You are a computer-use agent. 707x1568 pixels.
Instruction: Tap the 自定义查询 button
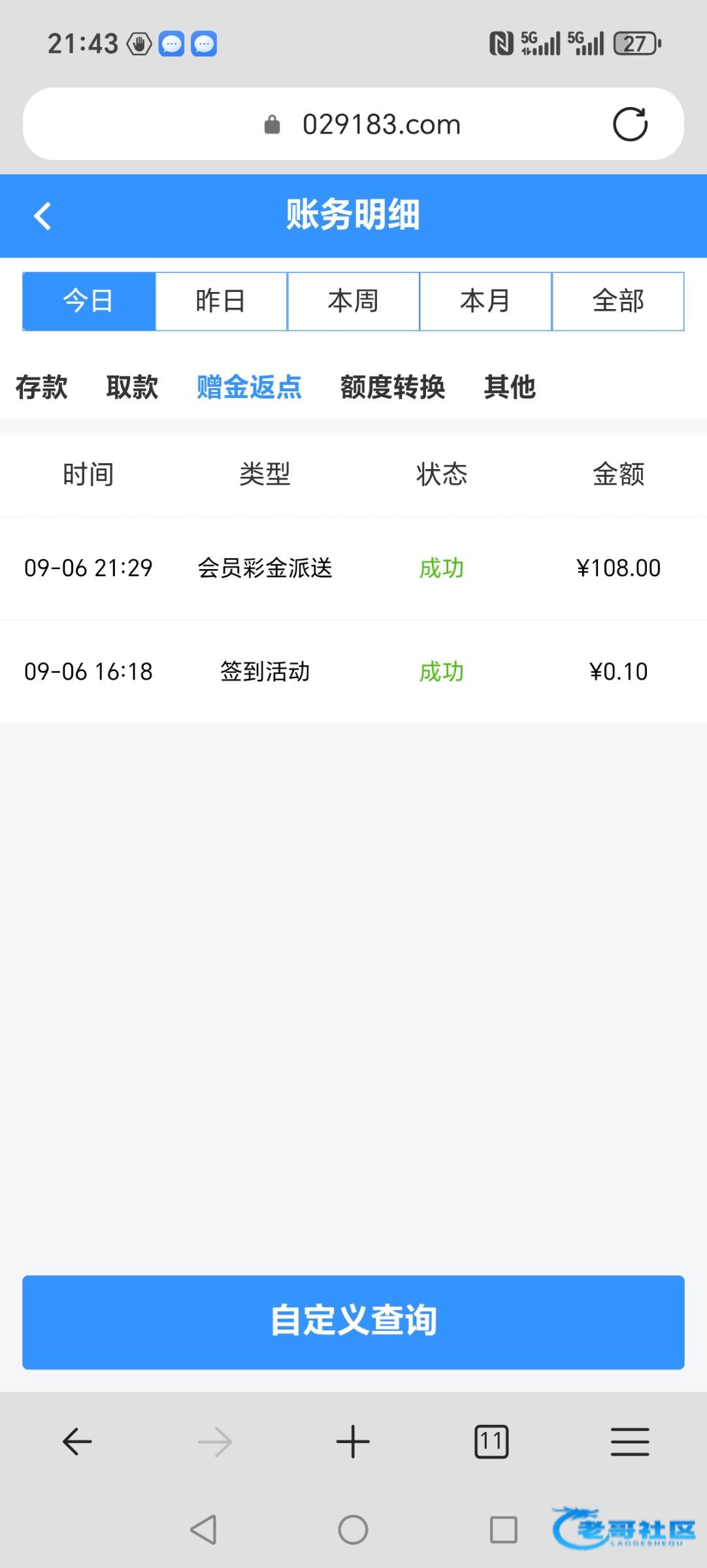tap(354, 1322)
